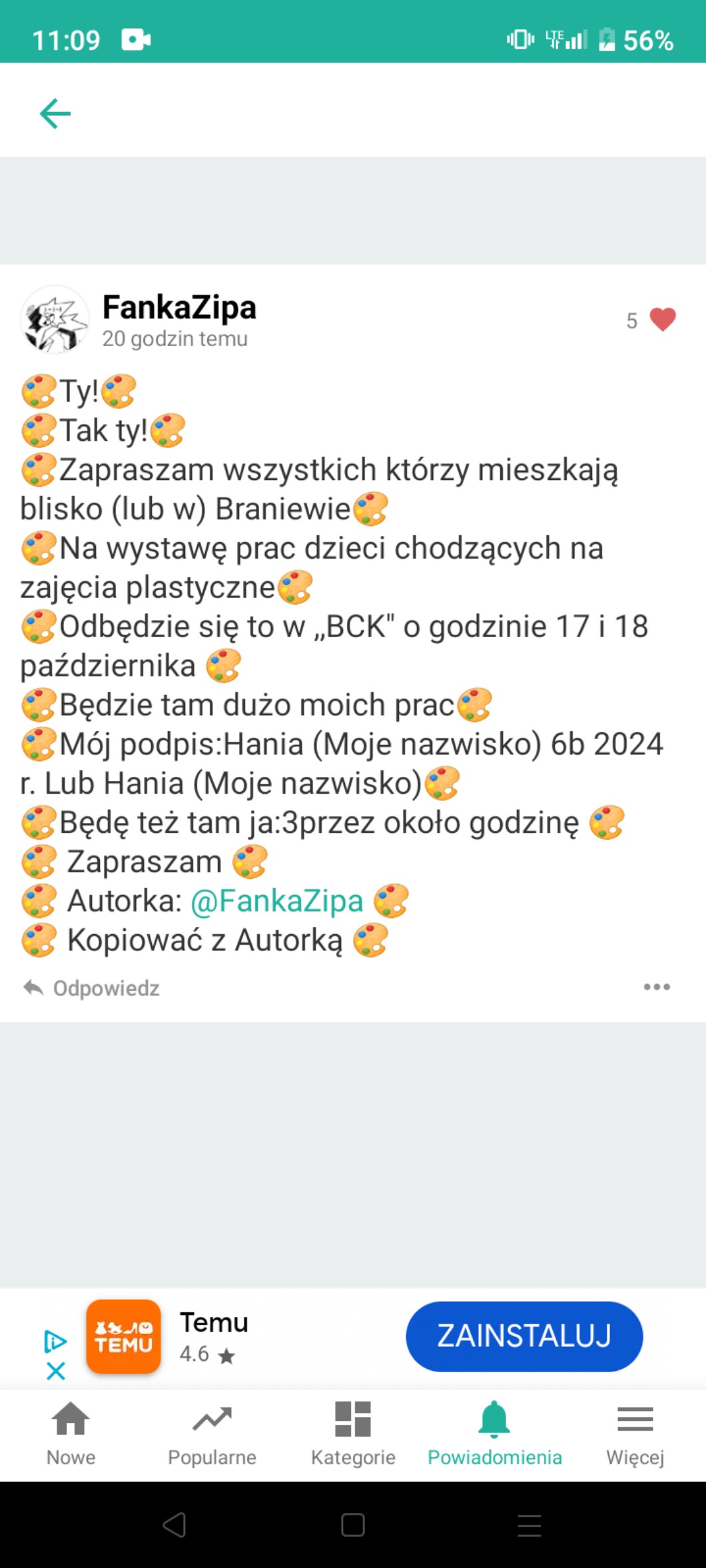Open the @FankaZipa mention link
The width and height of the screenshot is (706, 1568).
277,901
